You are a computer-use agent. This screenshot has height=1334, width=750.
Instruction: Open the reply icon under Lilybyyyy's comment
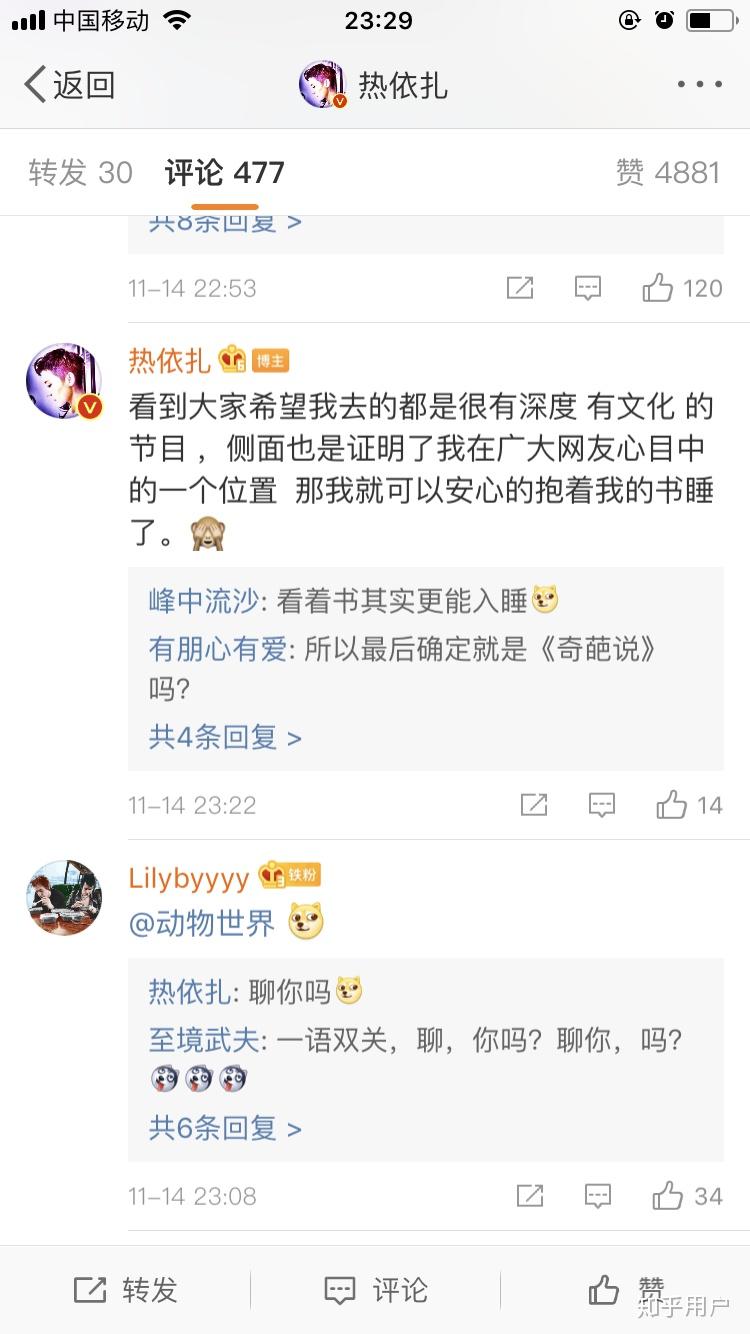pos(598,1196)
